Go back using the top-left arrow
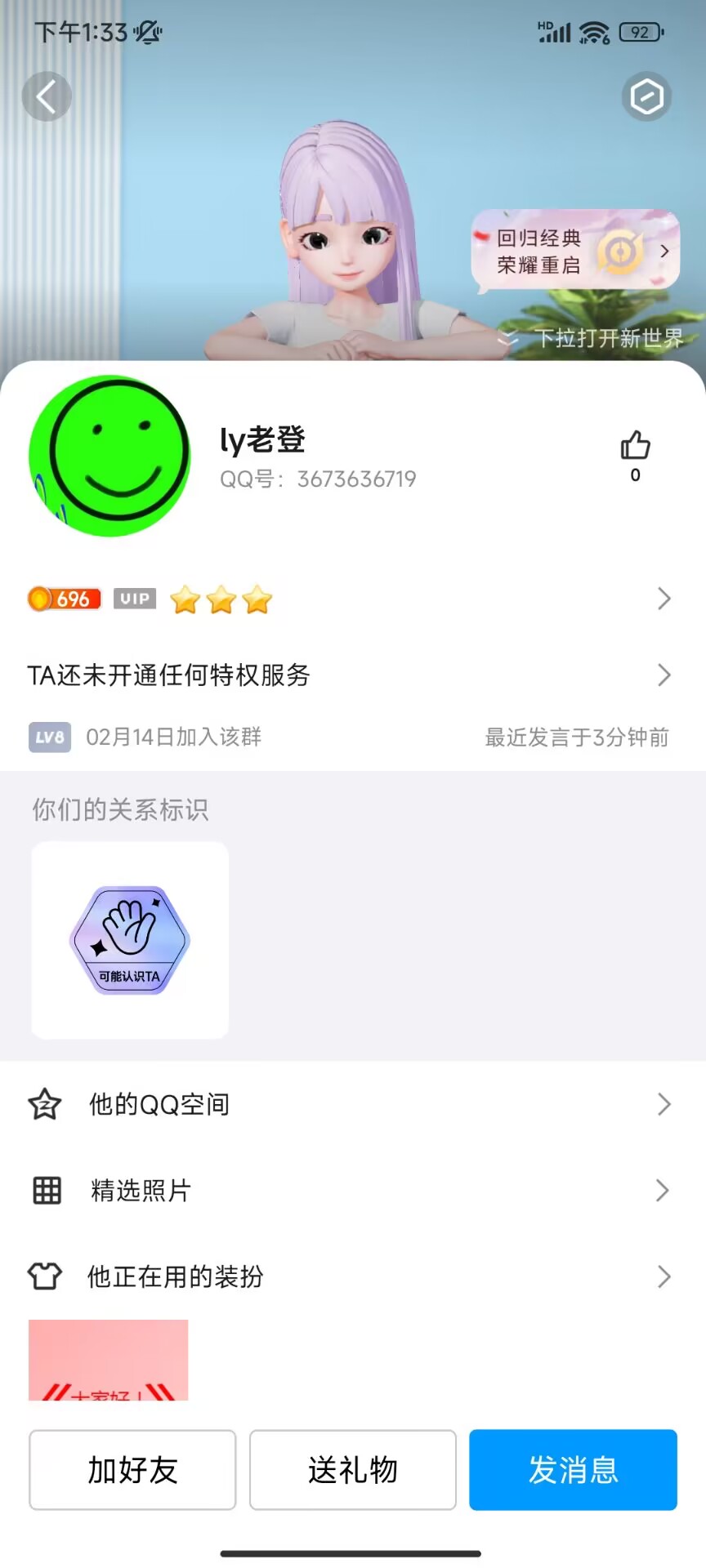This screenshot has height=1568, width=706. [47, 96]
